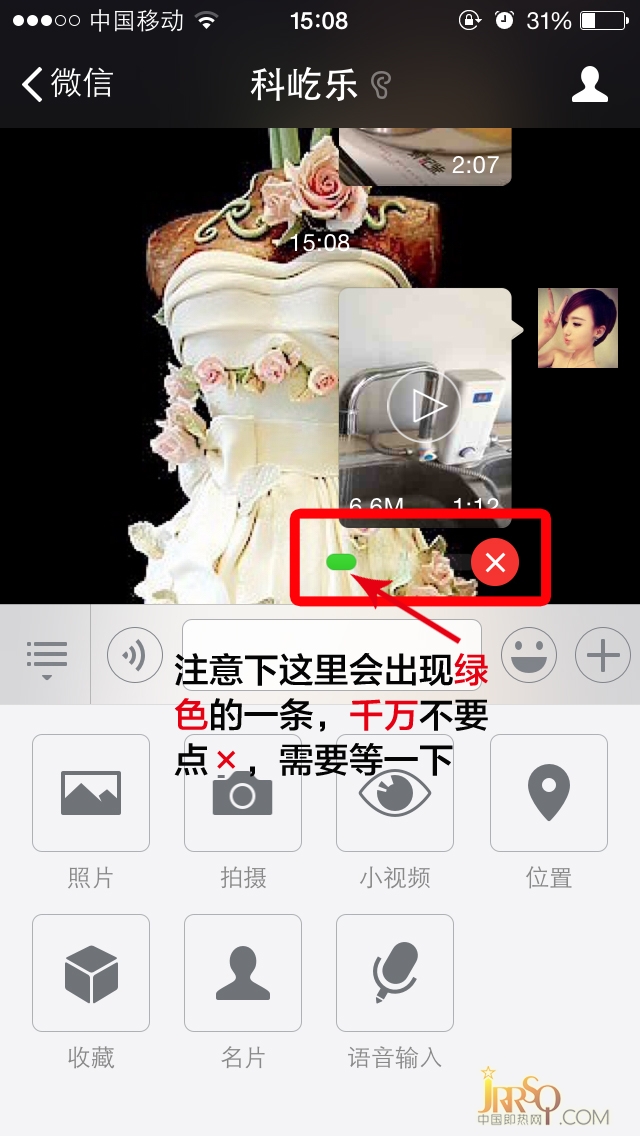Share your 位置 location
The image size is (640, 1136).
tap(548, 793)
